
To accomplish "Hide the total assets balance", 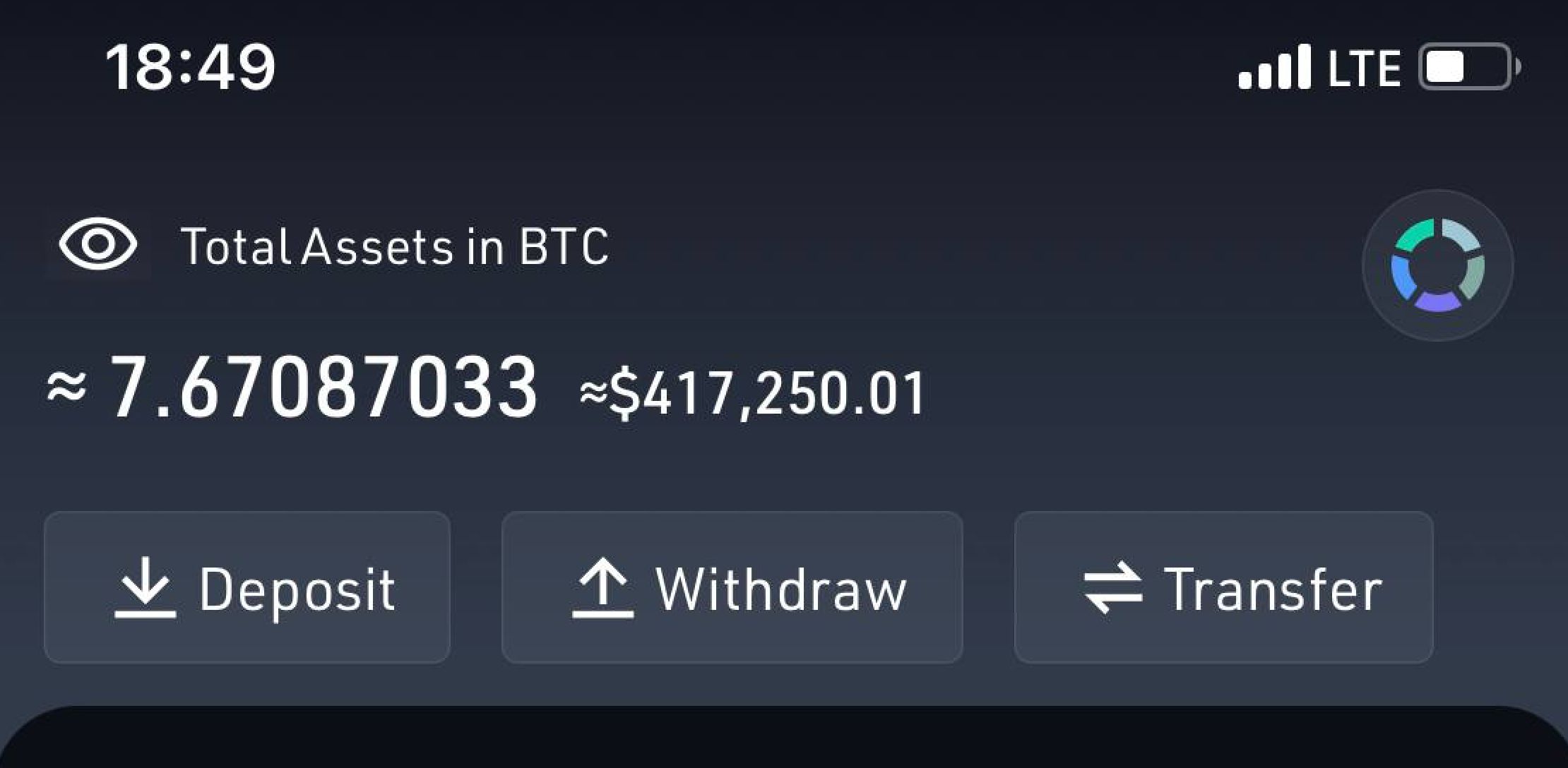I will coord(97,244).
